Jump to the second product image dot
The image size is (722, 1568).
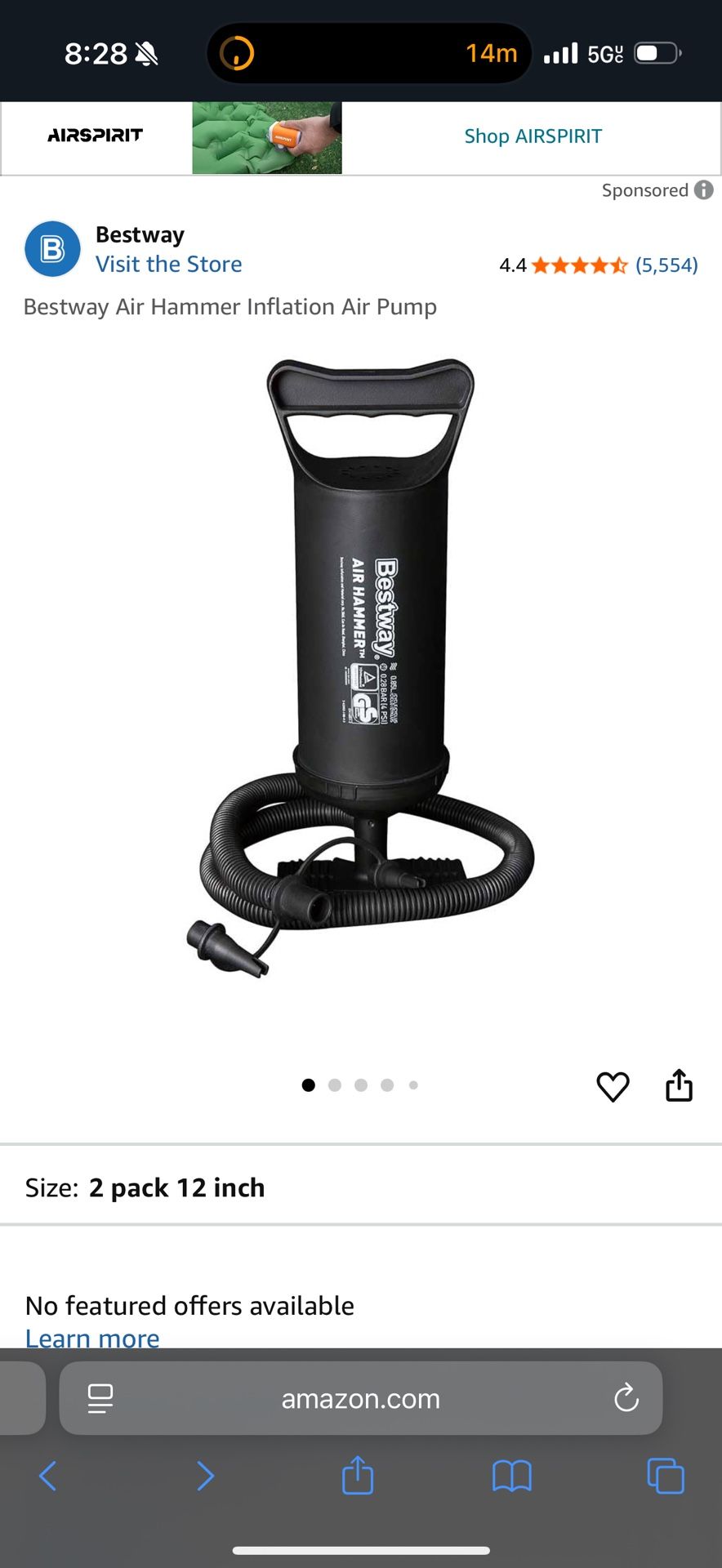coord(335,1085)
